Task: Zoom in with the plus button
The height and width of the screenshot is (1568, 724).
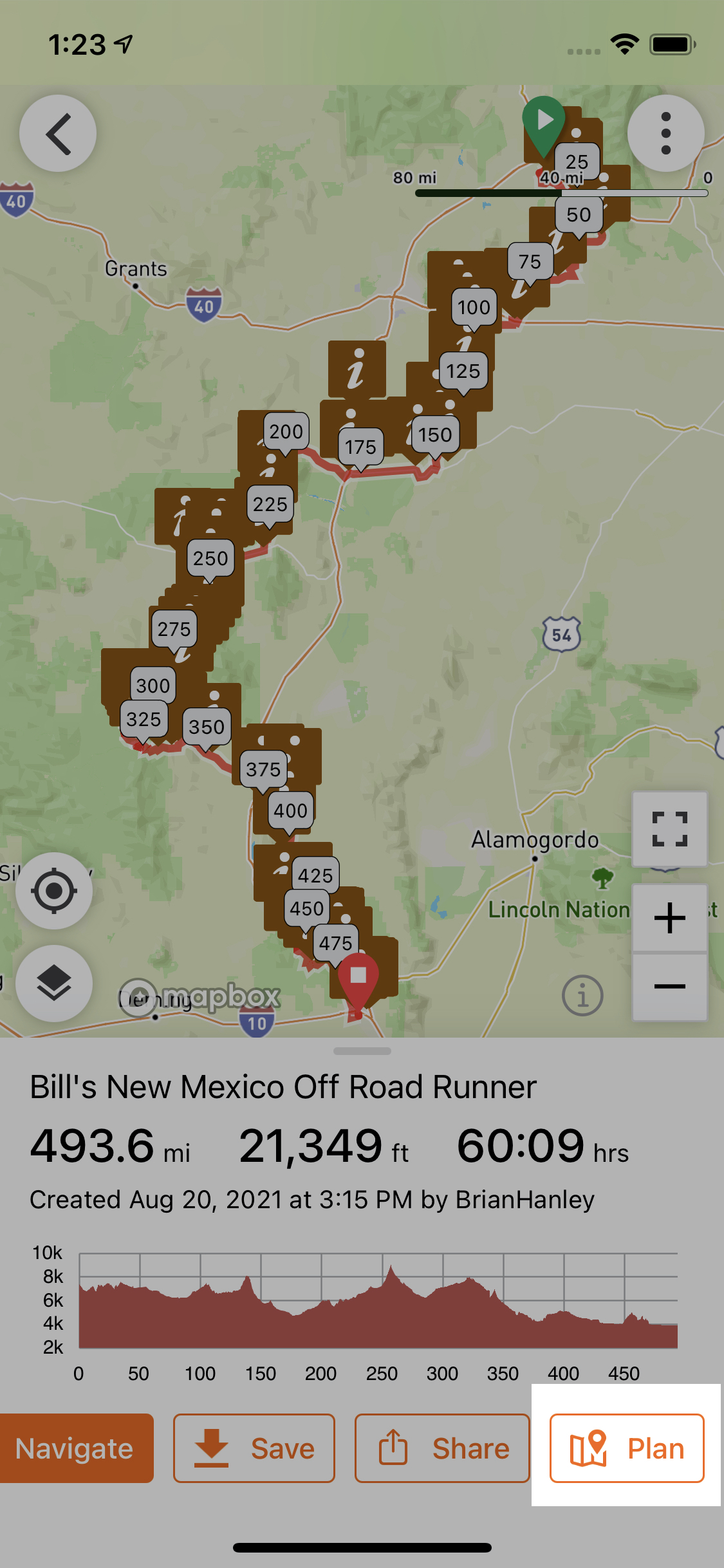Action: (x=670, y=918)
